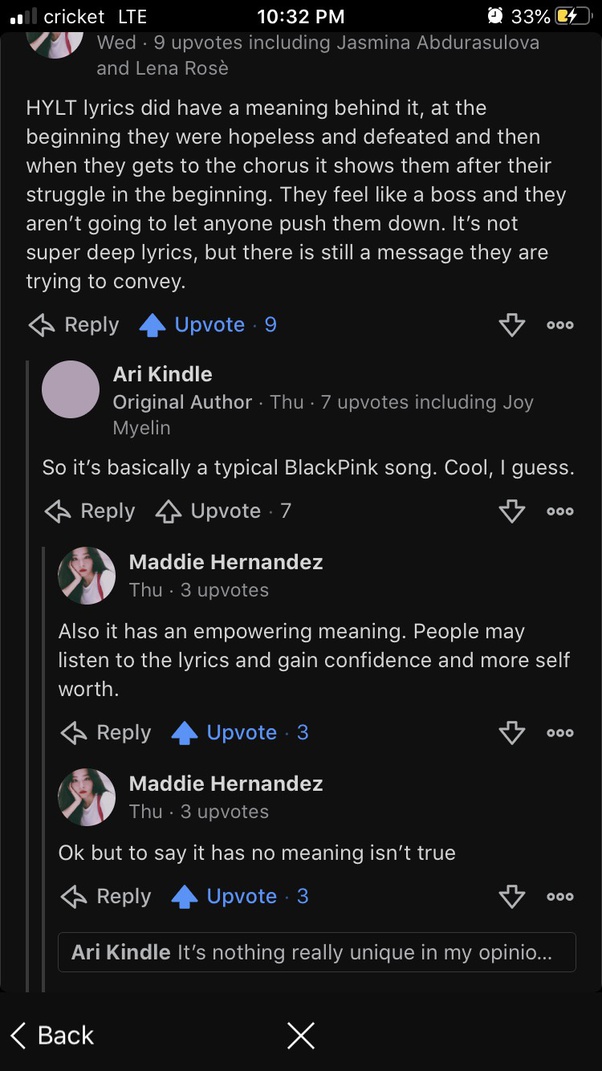This screenshot has height=1071, width=602.
Task: Reply to Ari Kindle's BlackPink comment
Action: (x=89, y=511)
